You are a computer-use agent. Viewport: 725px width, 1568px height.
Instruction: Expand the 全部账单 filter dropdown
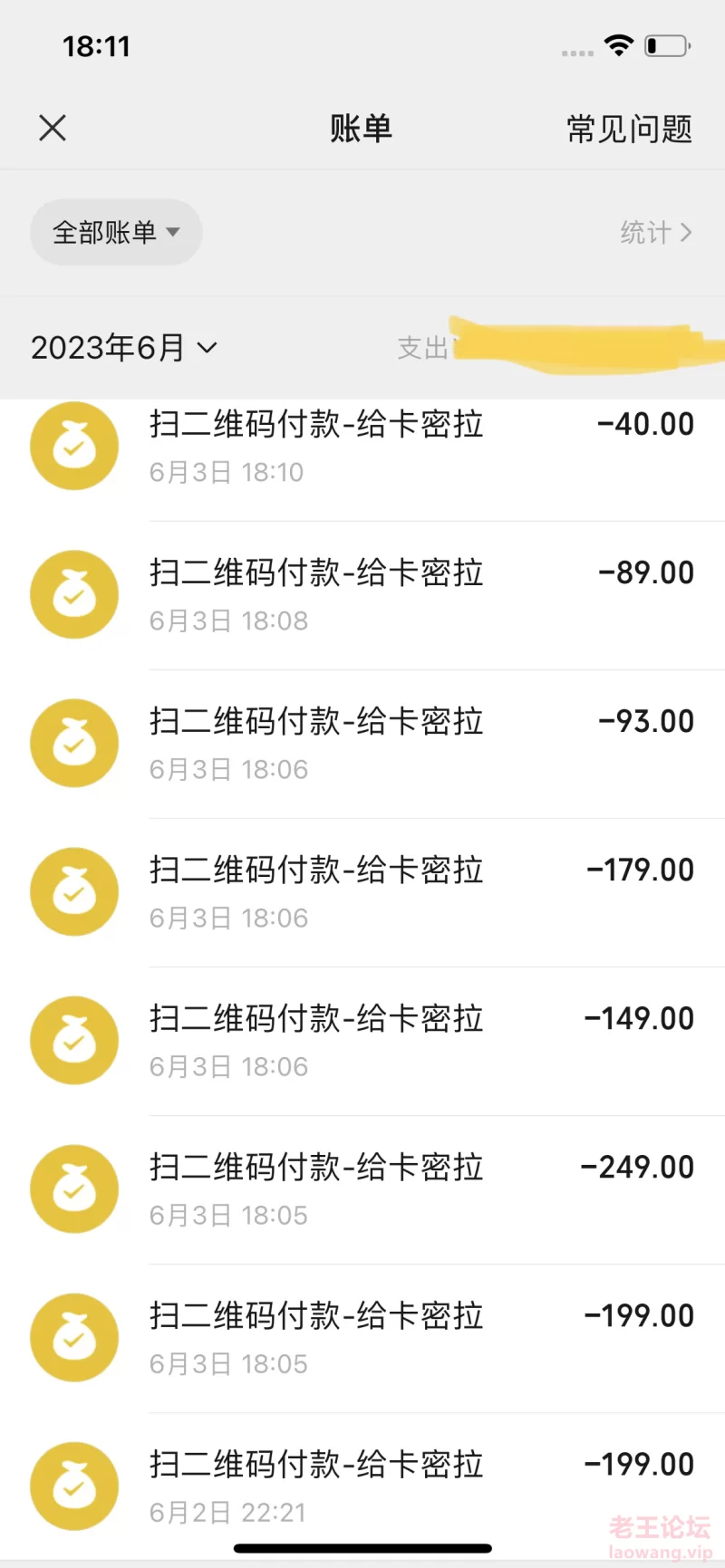click(116, 233)
